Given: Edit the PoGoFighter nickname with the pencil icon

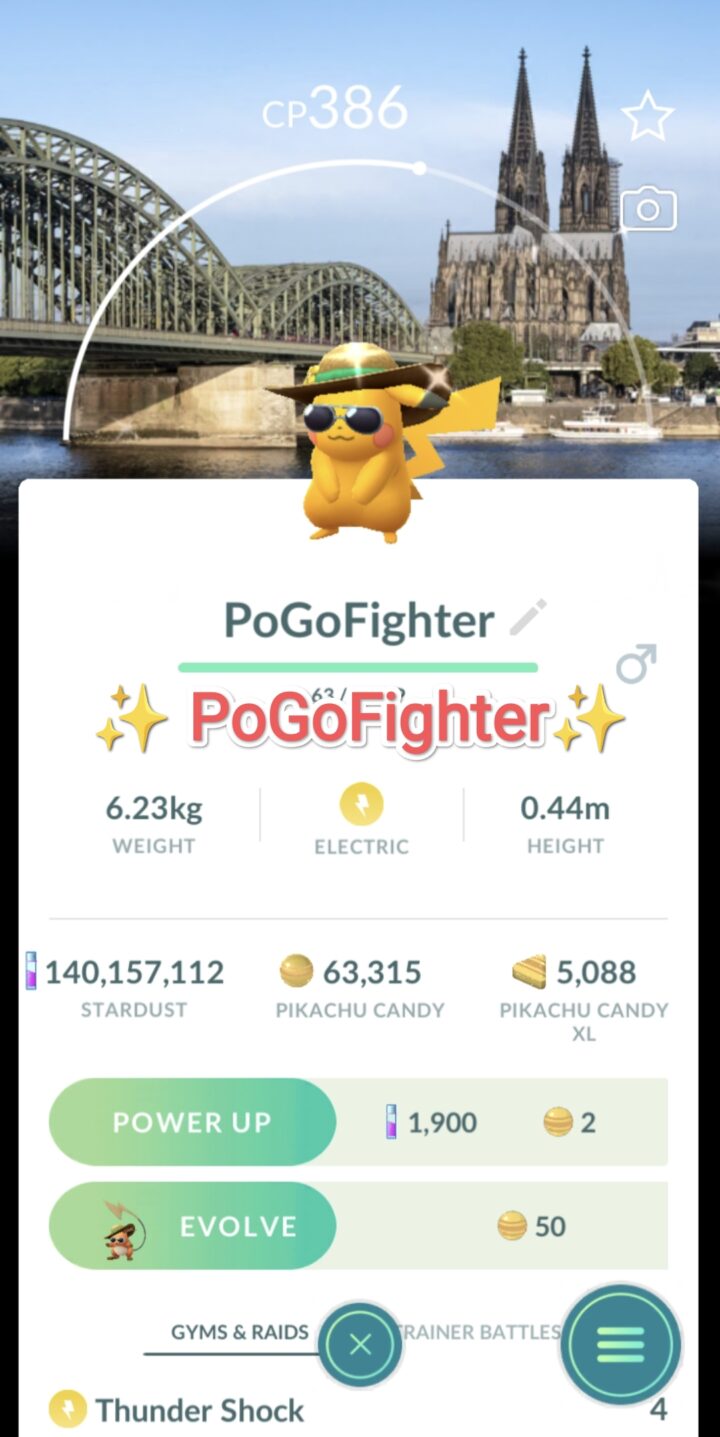Looking at the screenshot, I should click(527, 619).
